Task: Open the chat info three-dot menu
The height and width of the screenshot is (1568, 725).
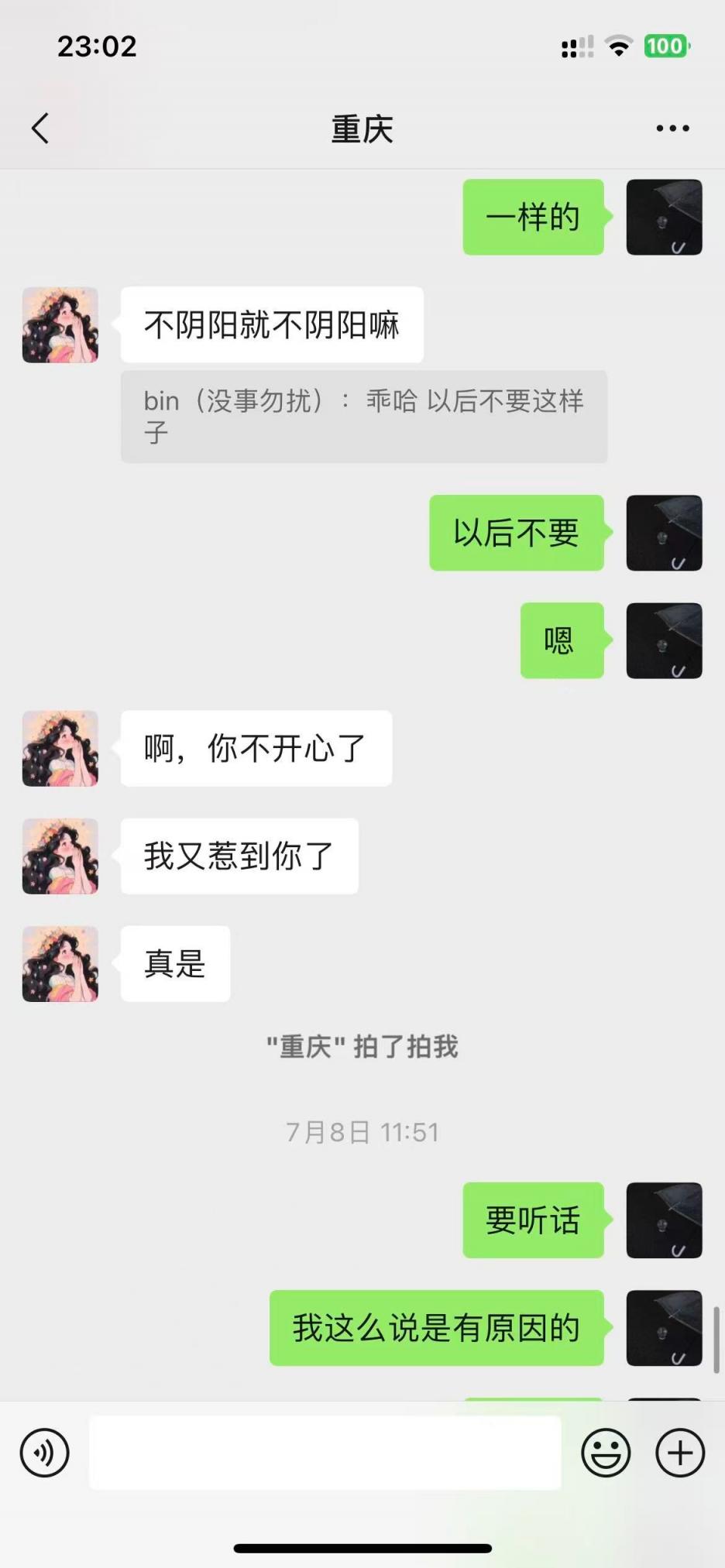Action: click(x=672, y=129)
